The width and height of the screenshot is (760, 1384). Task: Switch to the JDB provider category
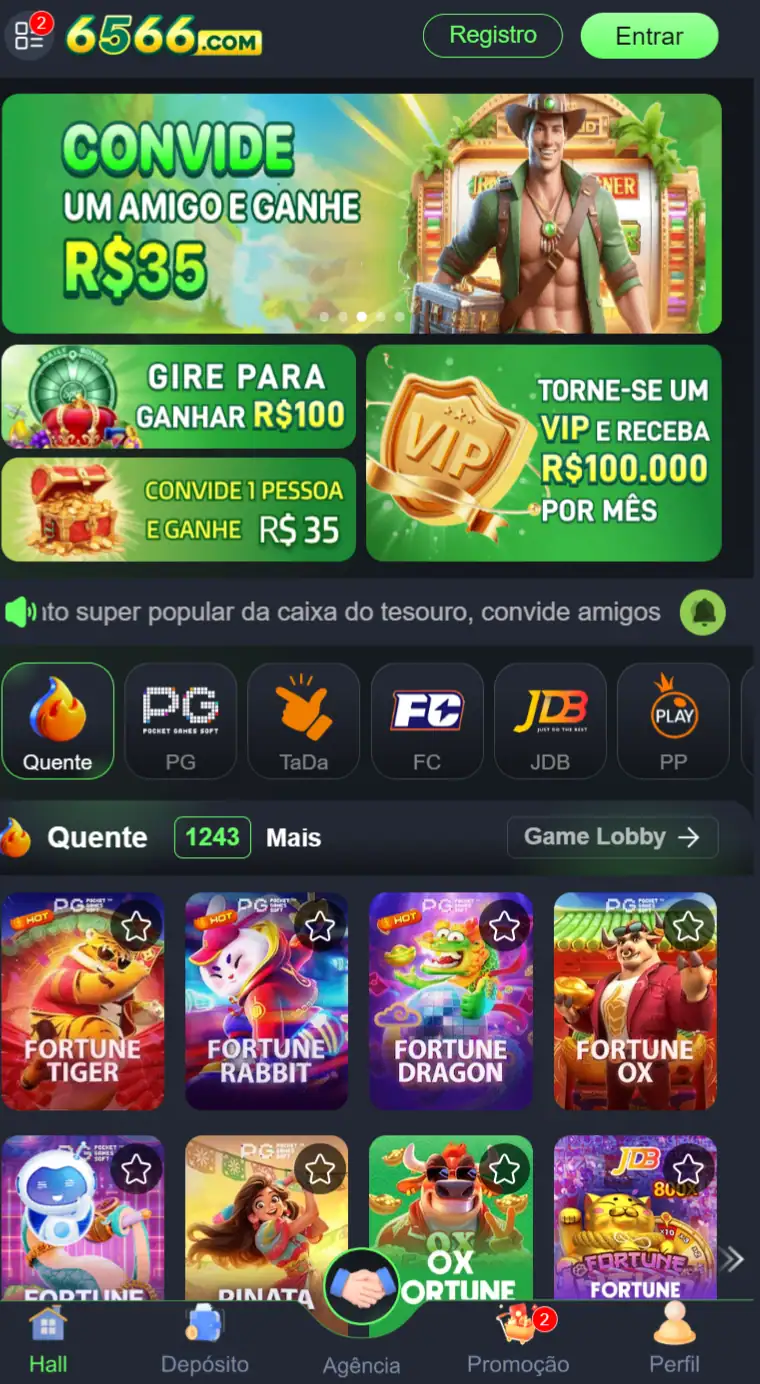549,720
